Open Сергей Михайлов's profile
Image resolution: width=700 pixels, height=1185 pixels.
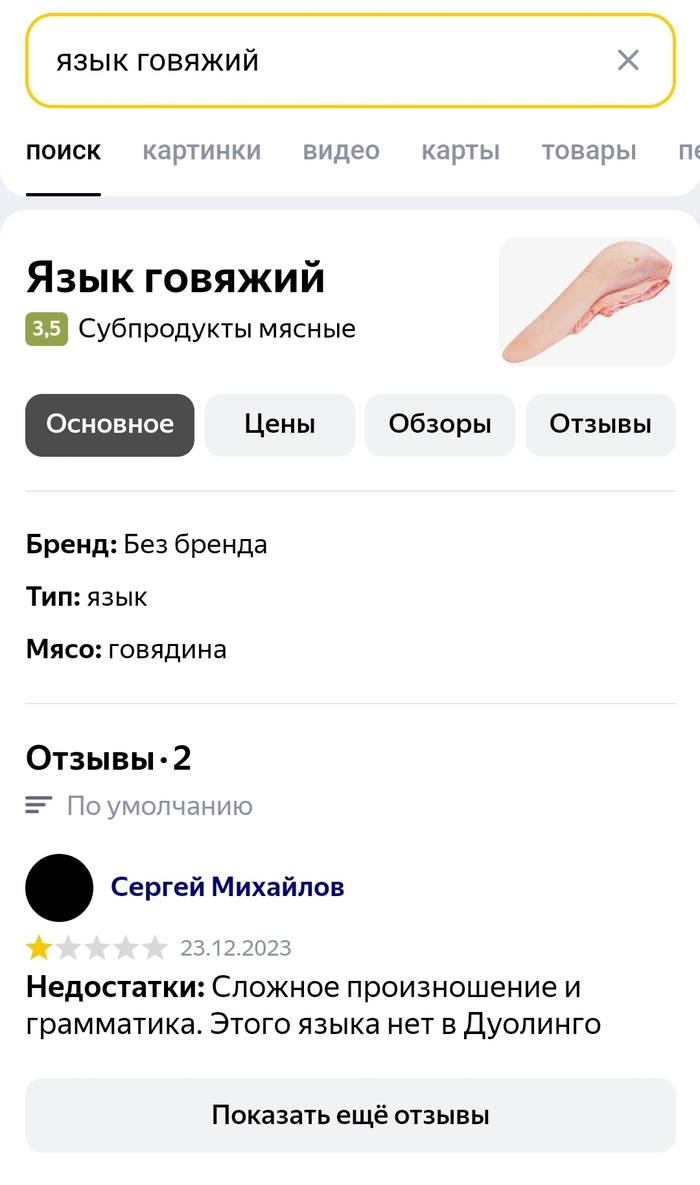point(228,886)
